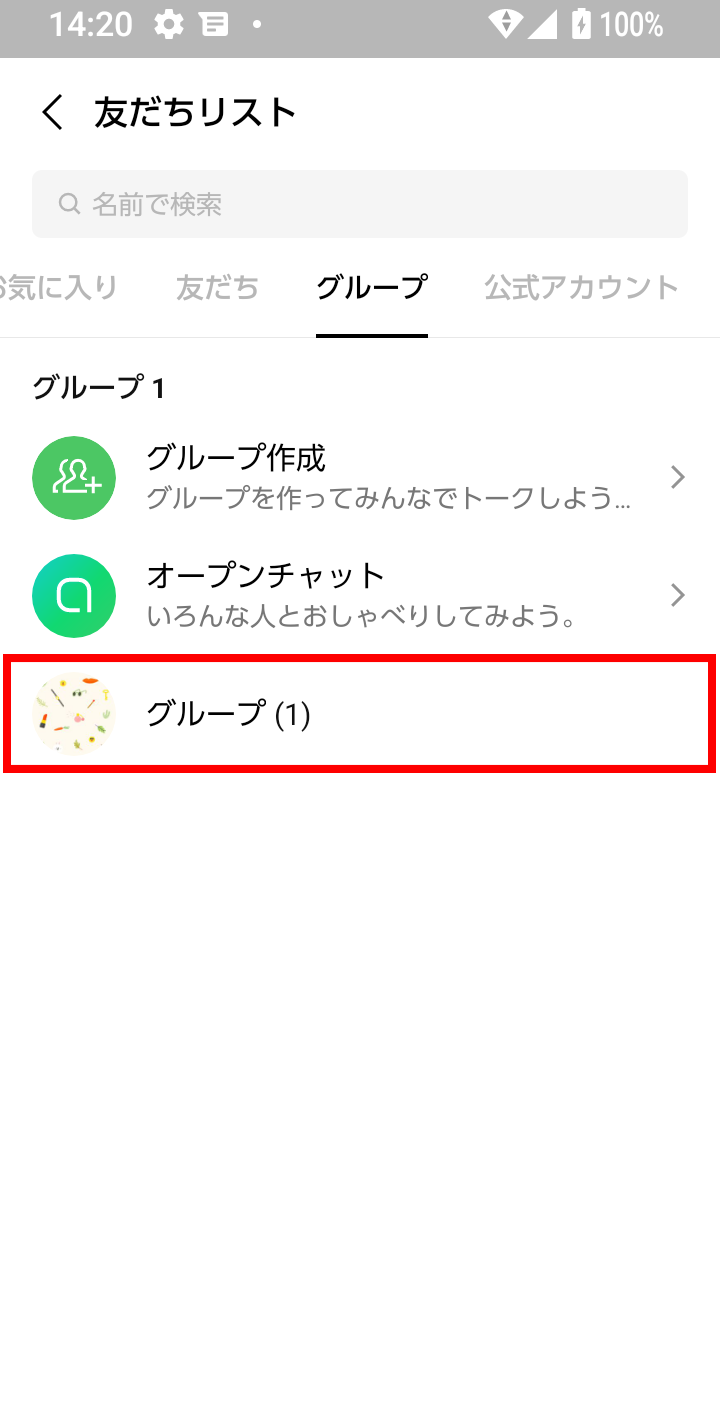Go back from 友だちリスト

pos(52,112)
